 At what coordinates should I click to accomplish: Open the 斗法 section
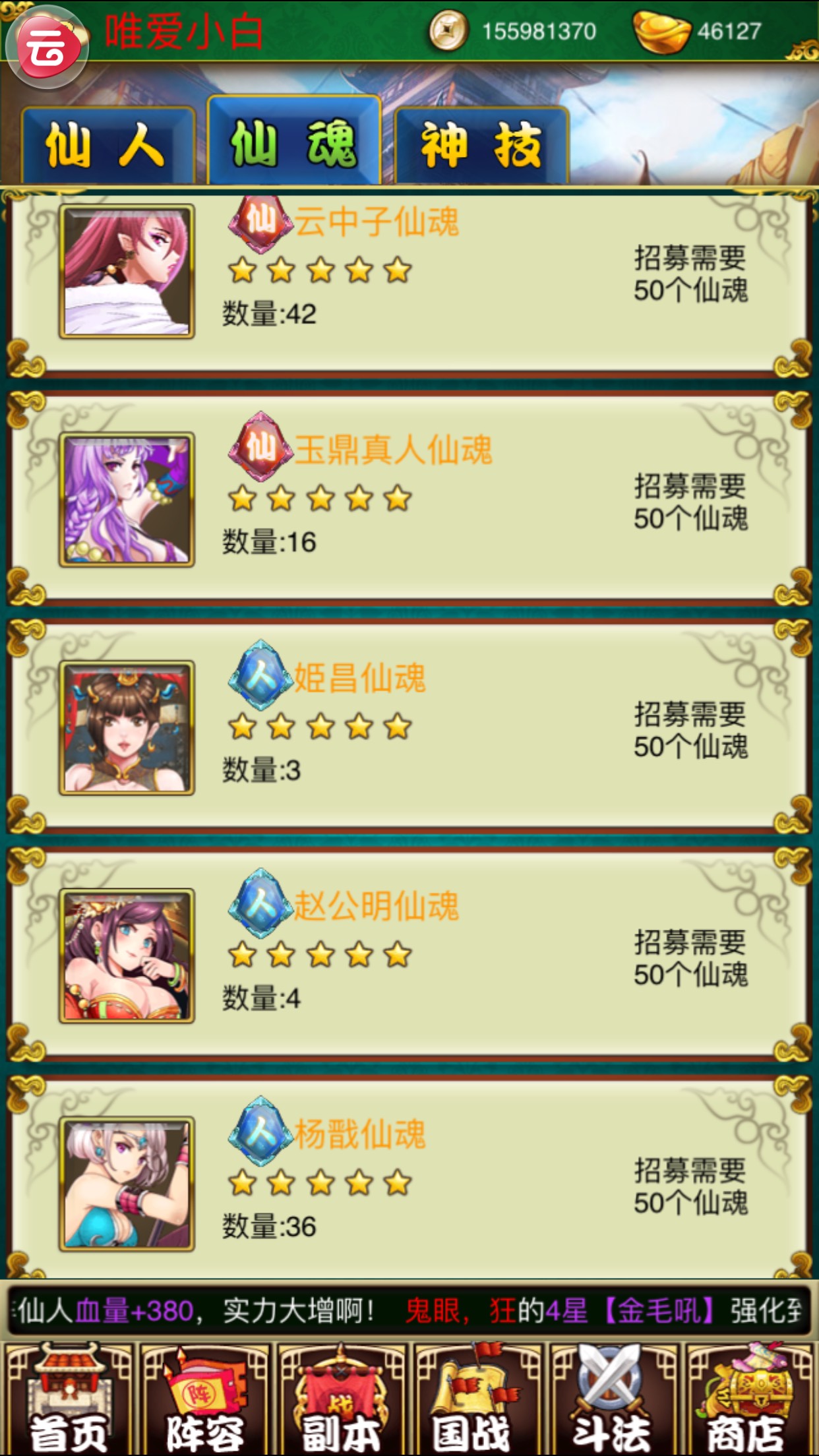(x=613, y=1398)
